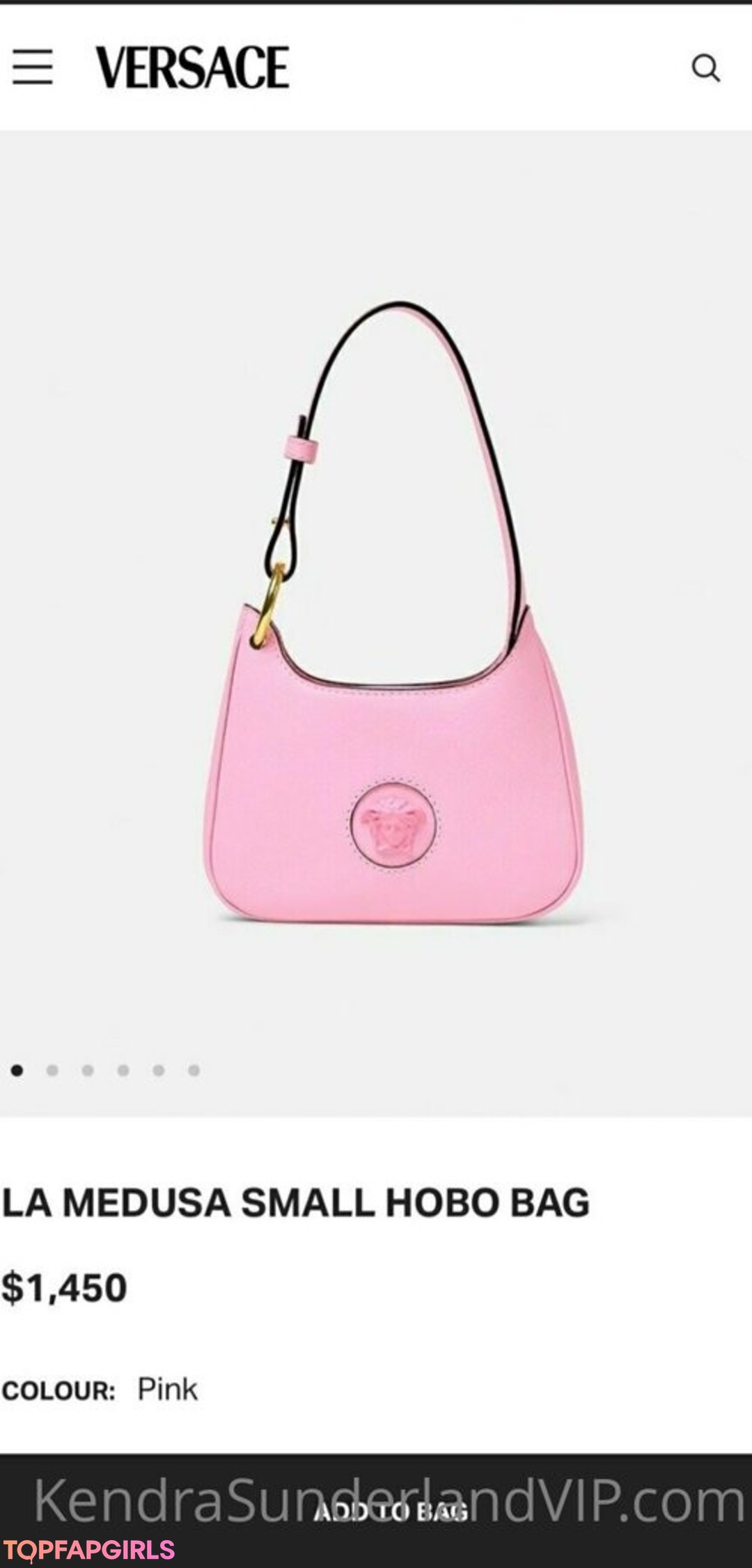The image size is (752, 1568).
Task: Open the hamburger navigation menu
Action: click(33, 68)
